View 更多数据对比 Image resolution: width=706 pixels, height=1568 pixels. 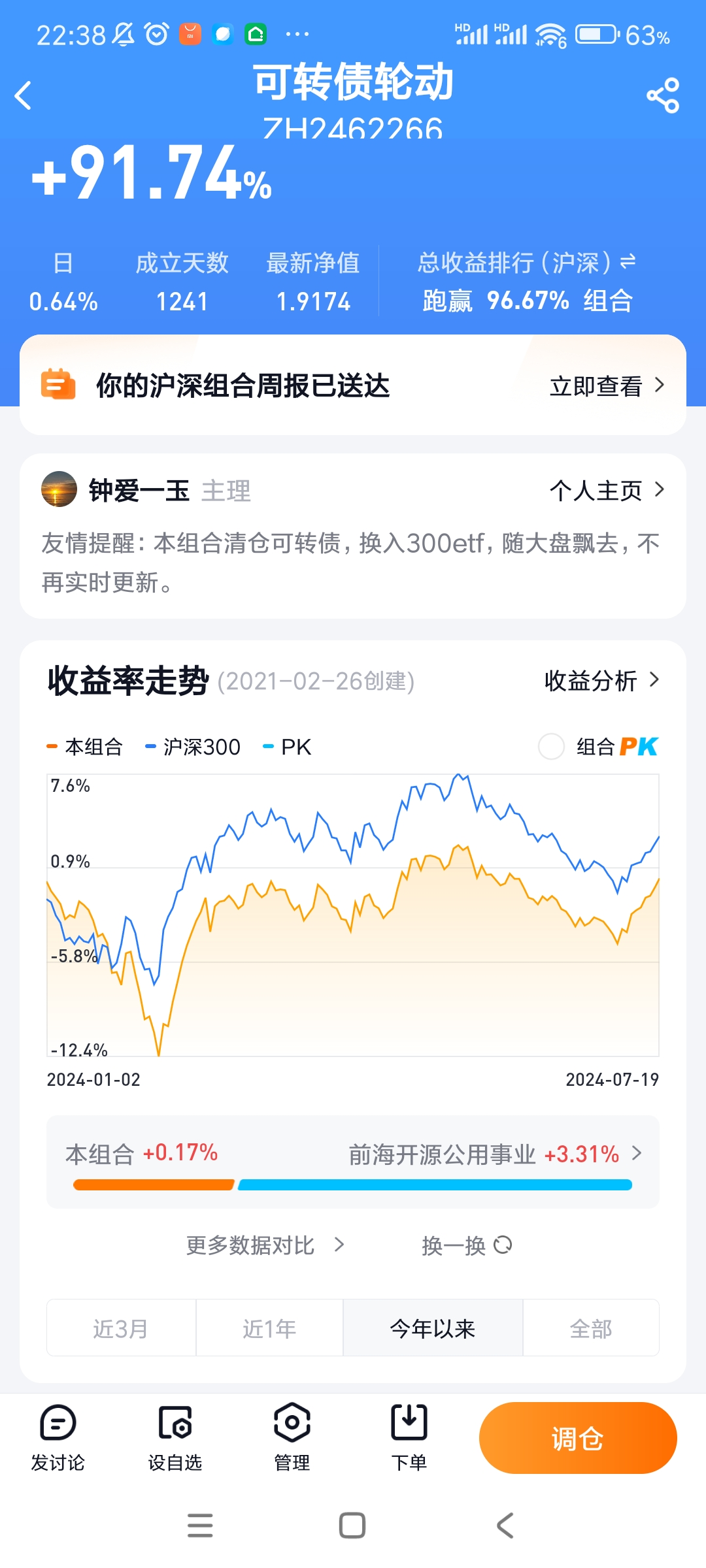click(264, 1245)
